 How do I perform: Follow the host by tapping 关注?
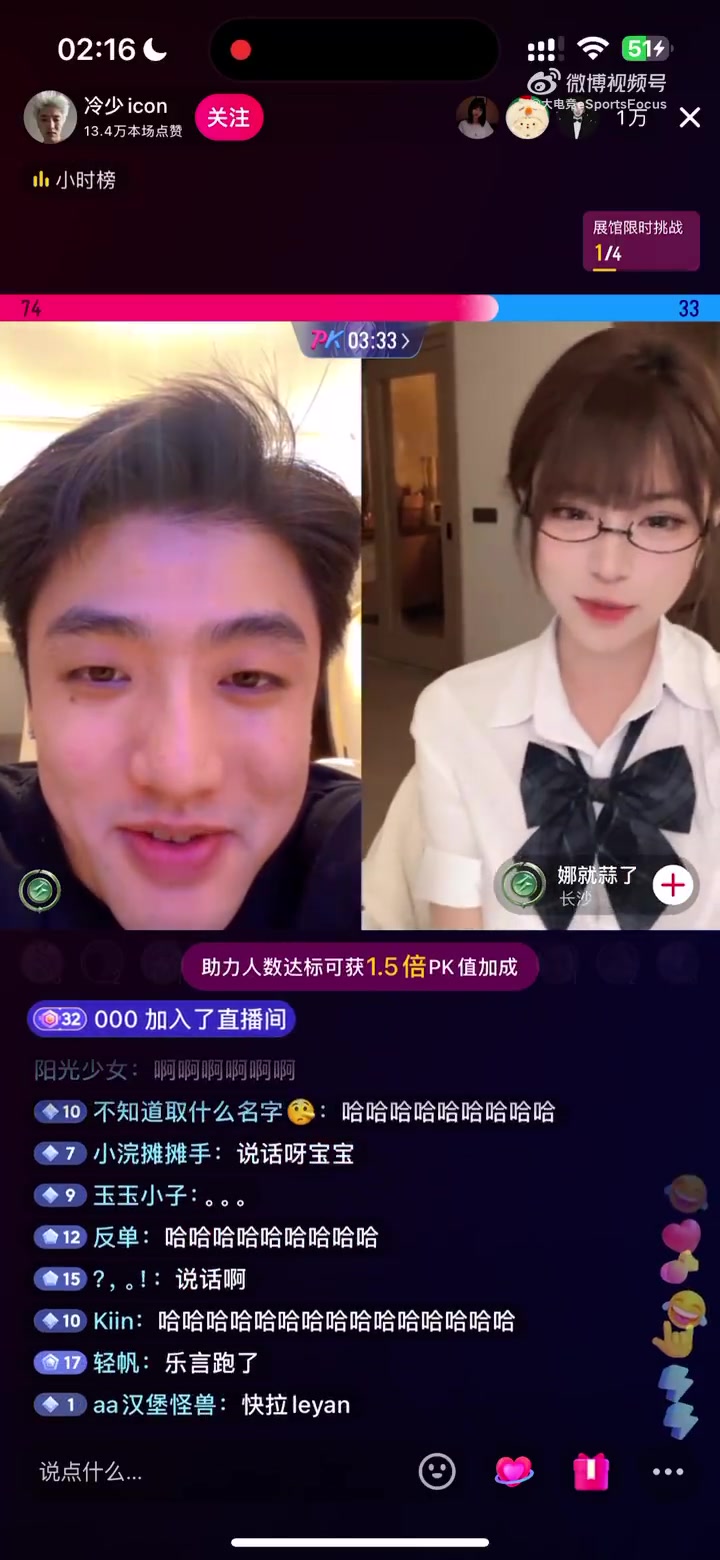click(x=229, y=118)
